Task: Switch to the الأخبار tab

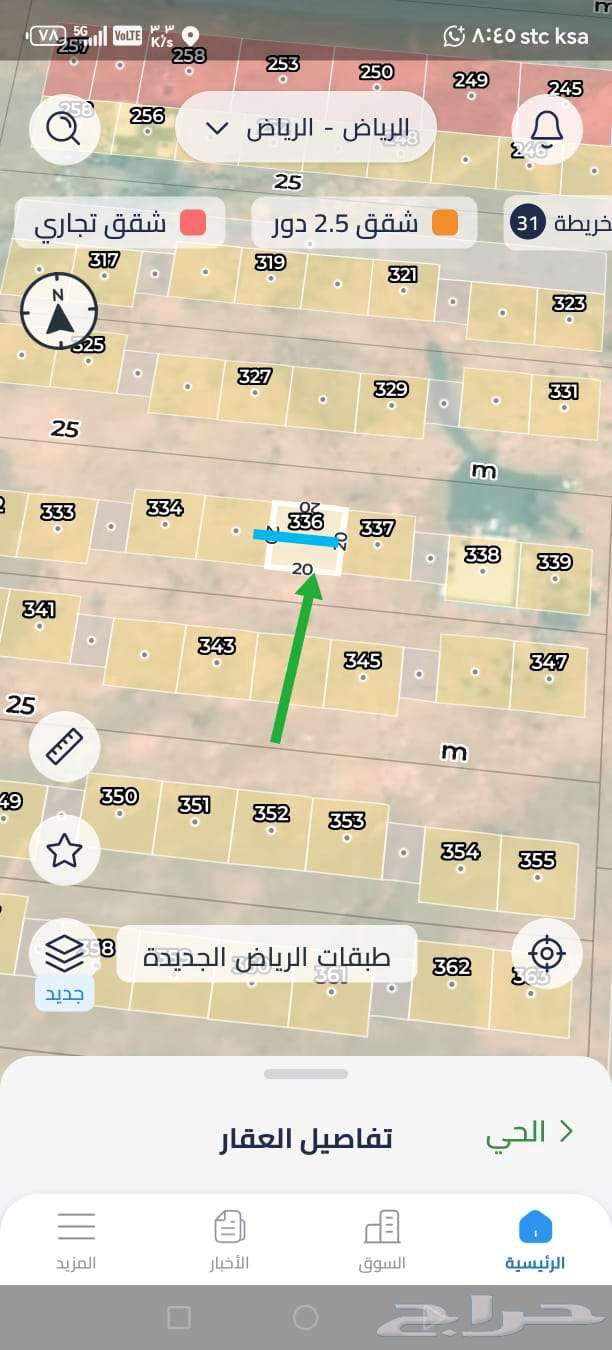Action: 229,1240
